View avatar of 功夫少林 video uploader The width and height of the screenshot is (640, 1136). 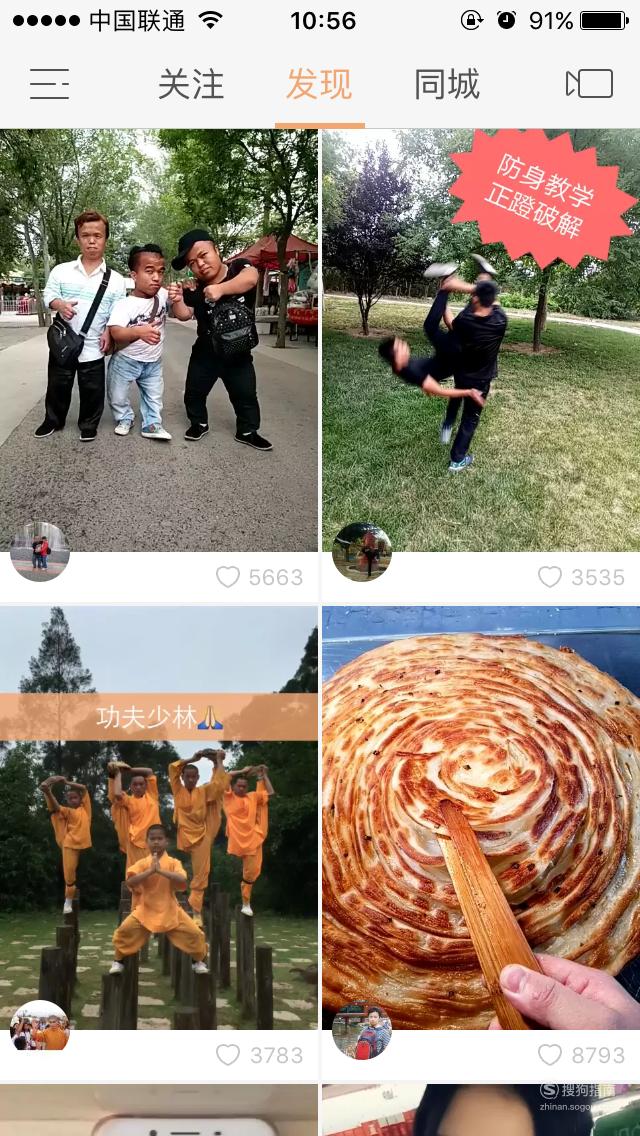coord(40,1030)
